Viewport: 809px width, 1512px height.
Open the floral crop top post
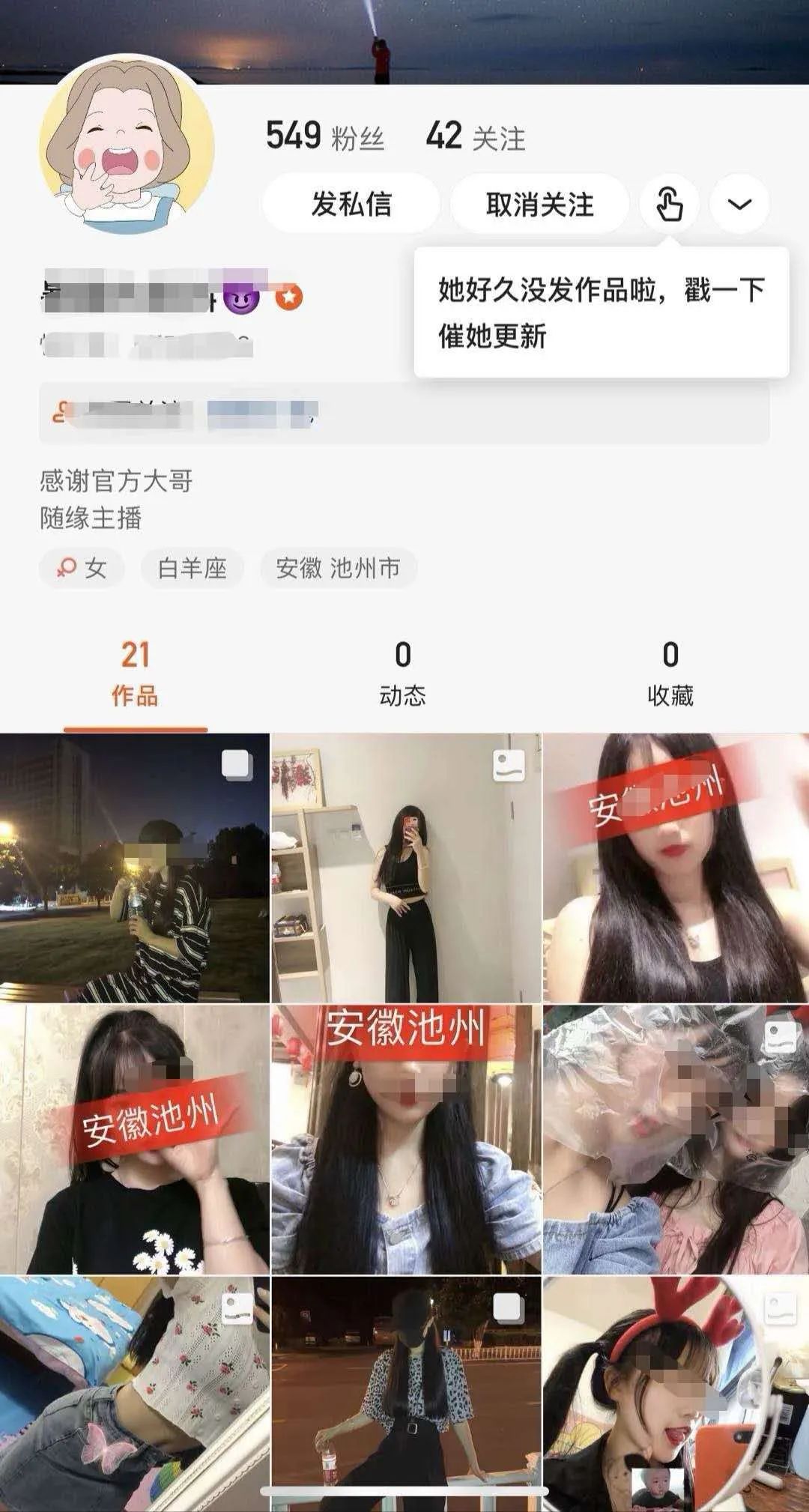pyautogui.click(x=135, y=1394)
